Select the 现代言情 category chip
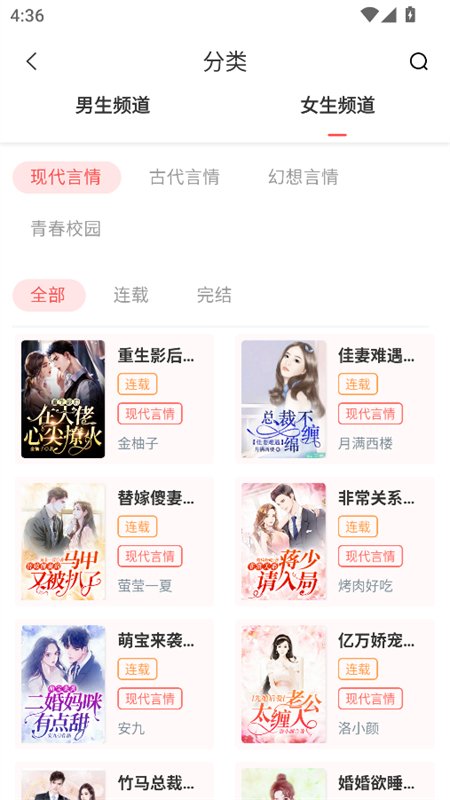The height and width of the screenshot is (800, 450). (x=66, y=177)
